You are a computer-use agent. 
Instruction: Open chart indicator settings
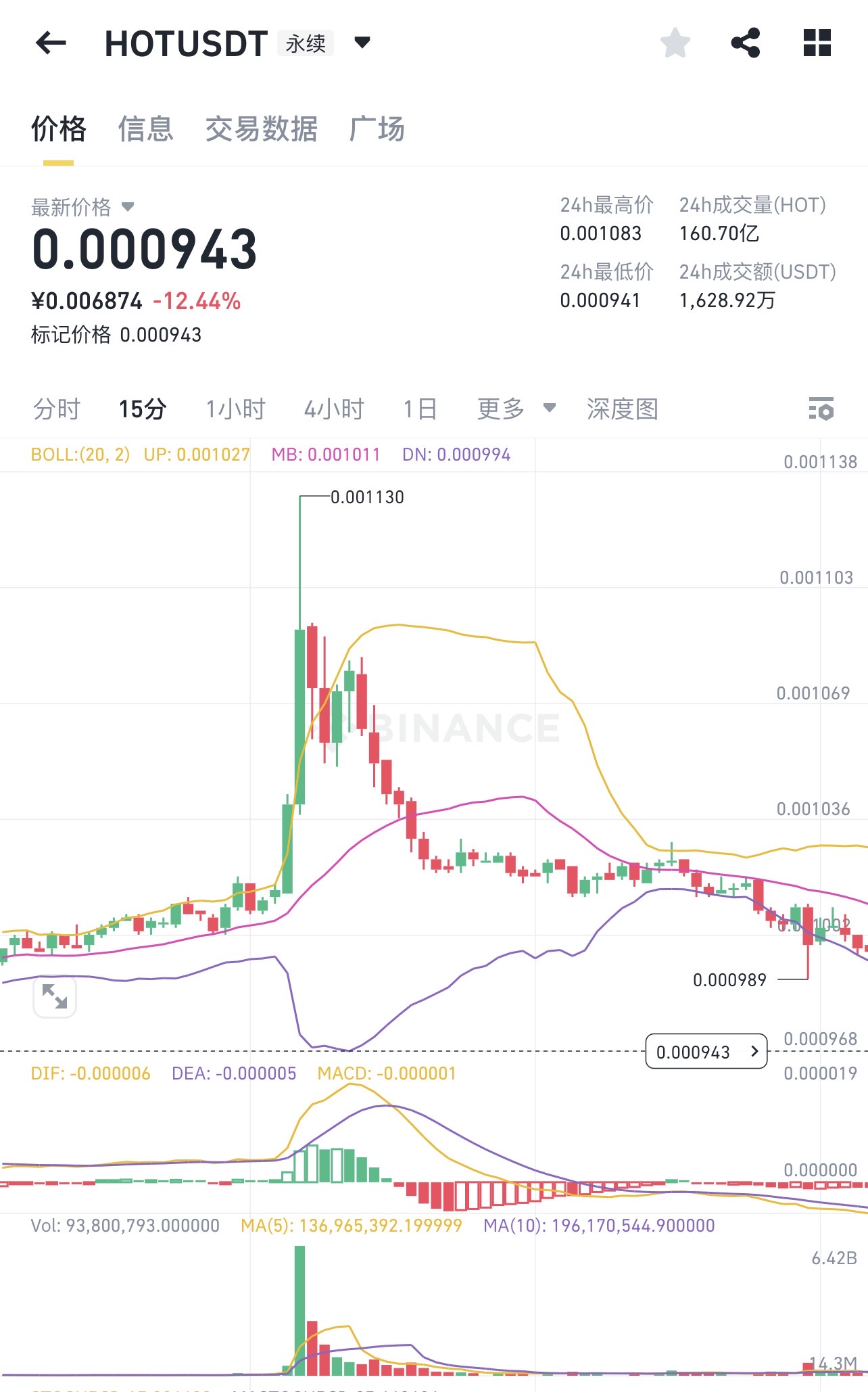coord(821,409)
